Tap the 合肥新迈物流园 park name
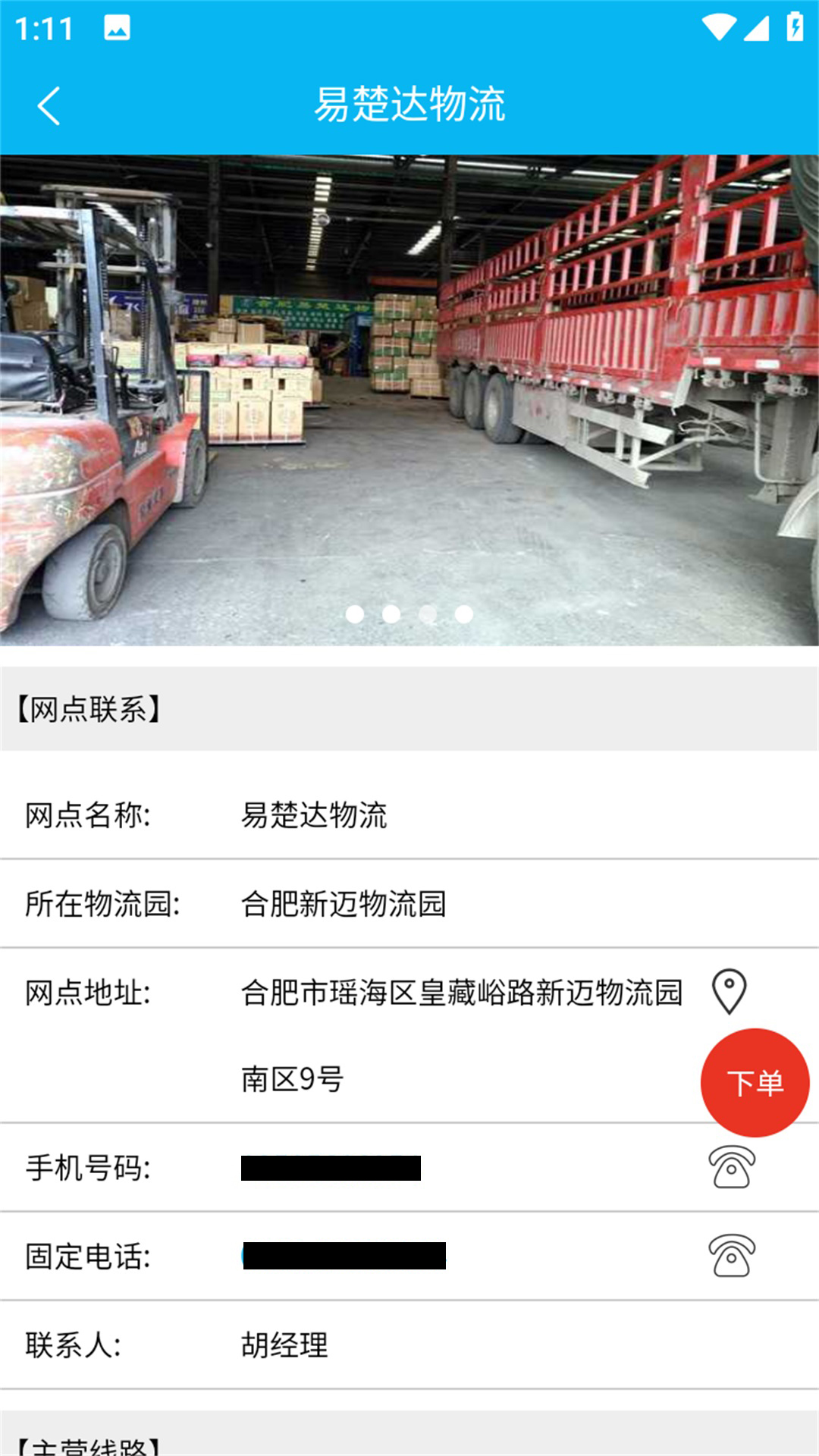The height and width of the screenshot is (1456, 819). 340,902
